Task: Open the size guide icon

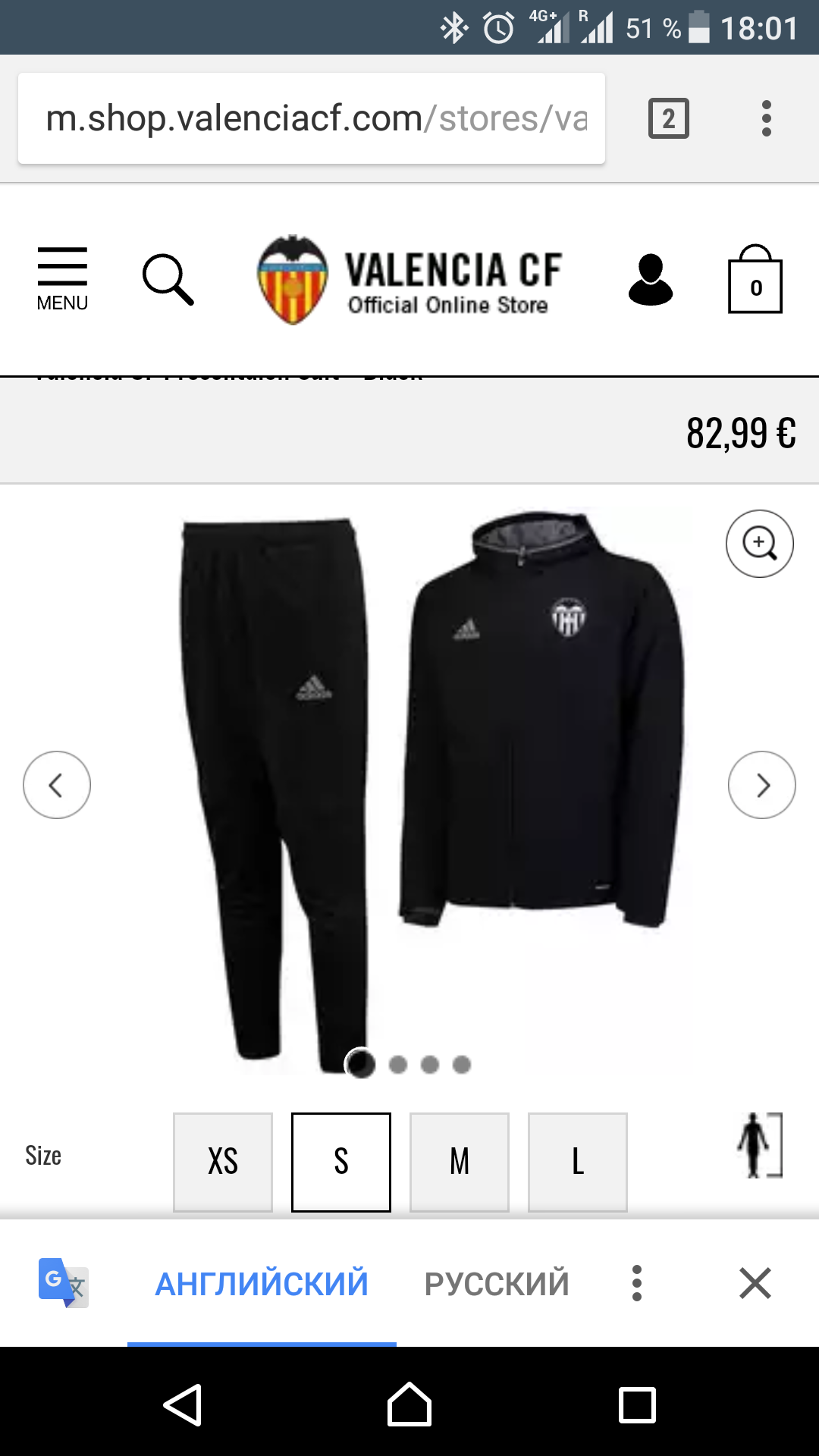Action: point(759,1146)
